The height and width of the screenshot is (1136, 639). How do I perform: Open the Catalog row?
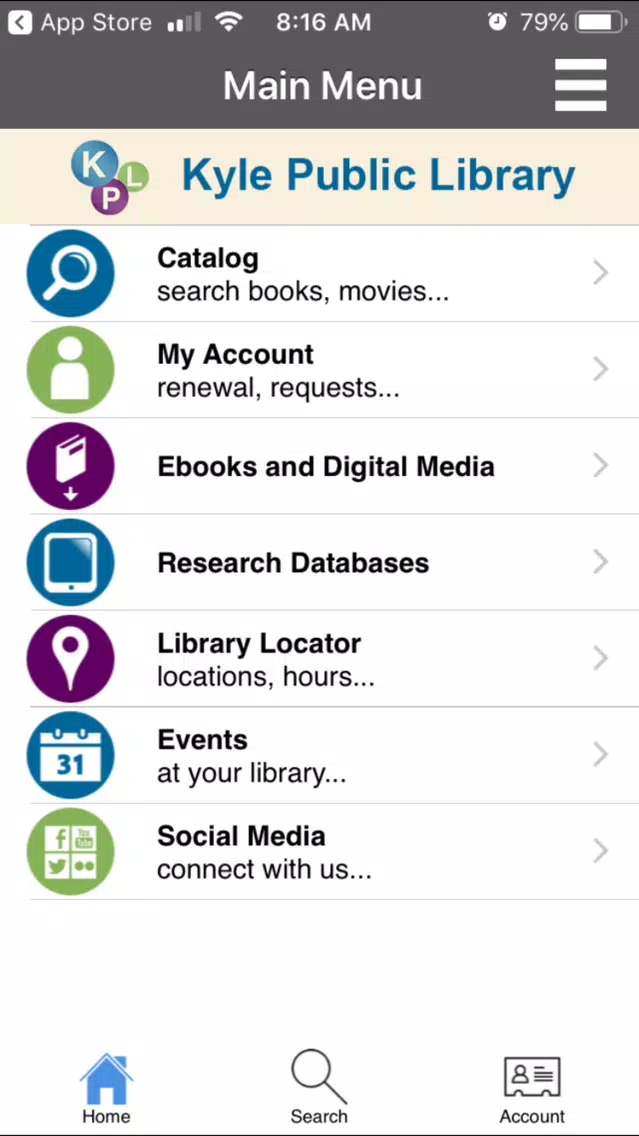tap(320, 274)
